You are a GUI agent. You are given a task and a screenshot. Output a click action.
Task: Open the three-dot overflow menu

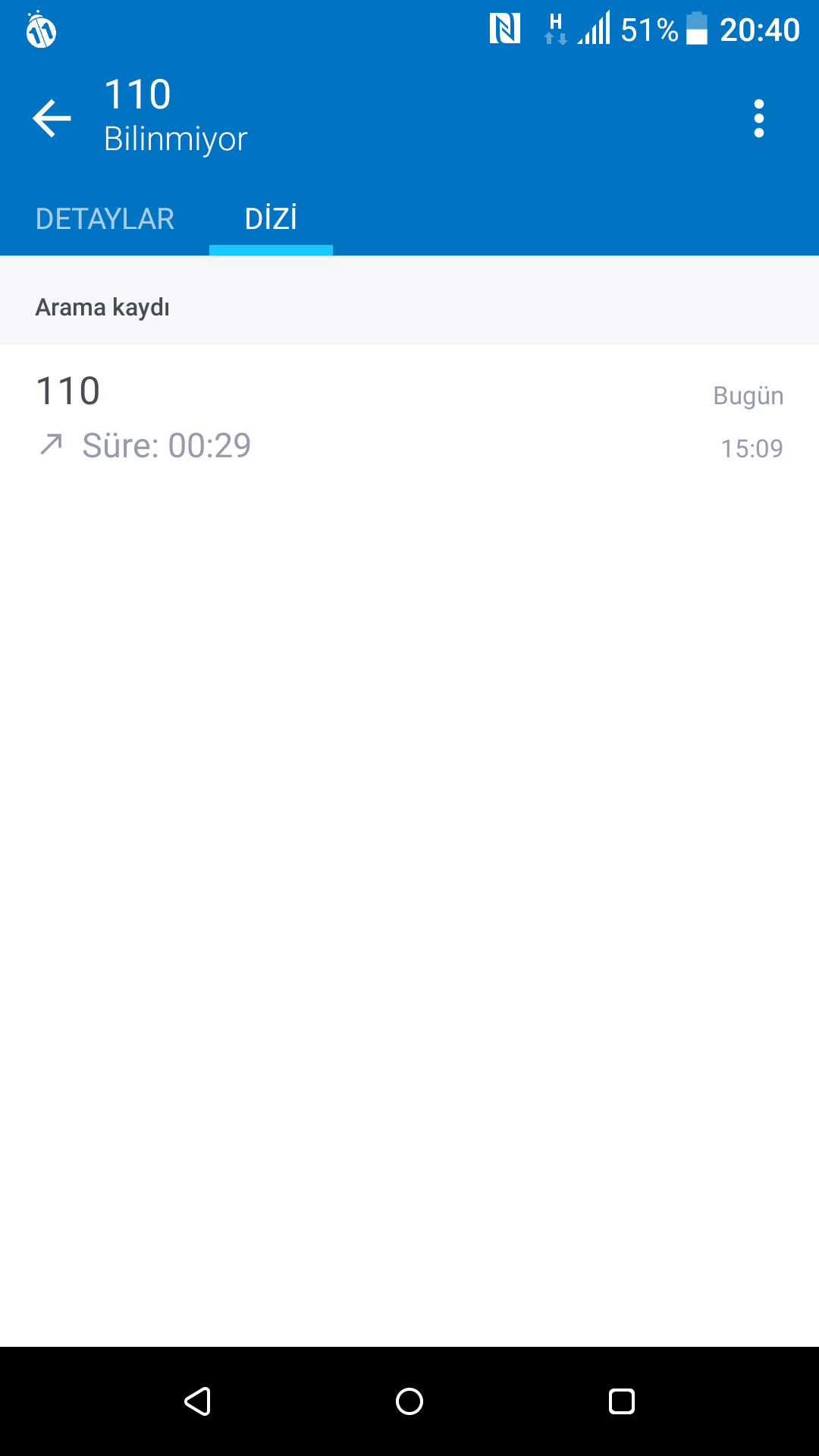[758, 118]
